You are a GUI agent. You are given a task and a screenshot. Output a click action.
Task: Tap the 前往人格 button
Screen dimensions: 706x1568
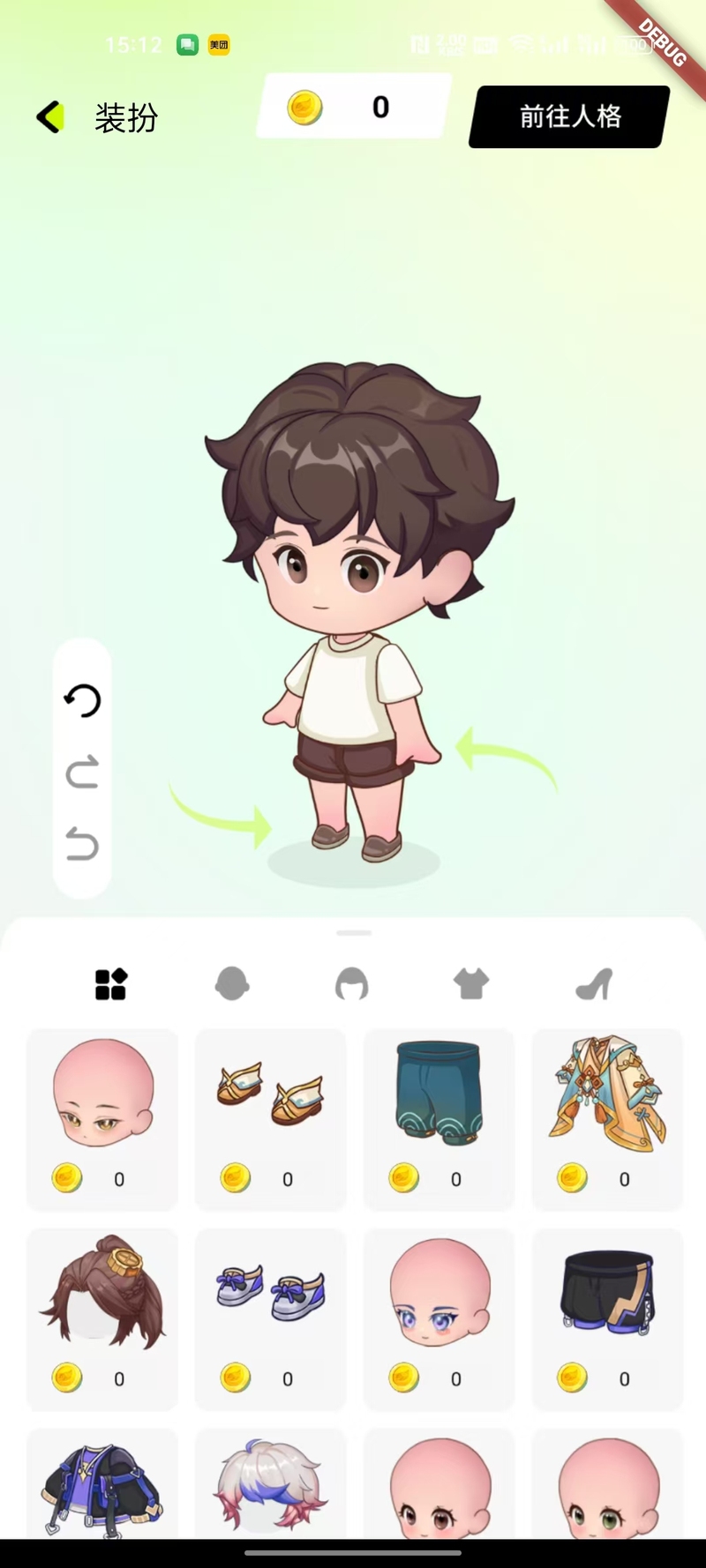(x=569, y=116)
